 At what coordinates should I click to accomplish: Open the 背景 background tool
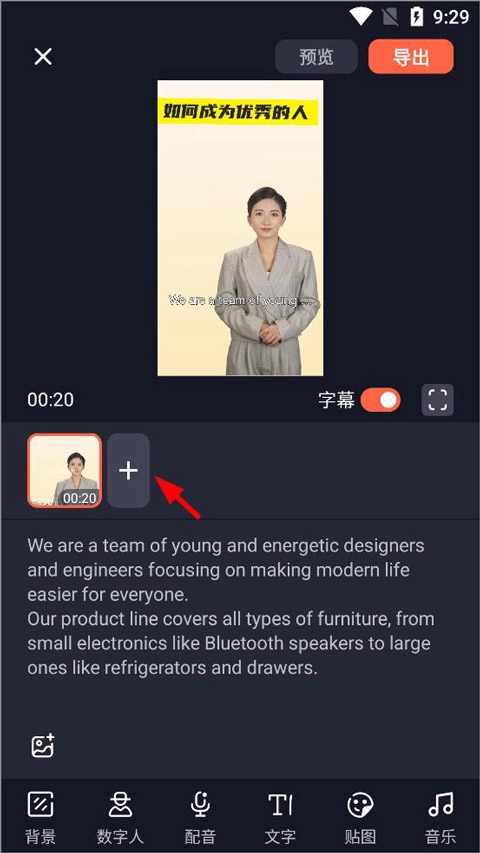point(41,817)
